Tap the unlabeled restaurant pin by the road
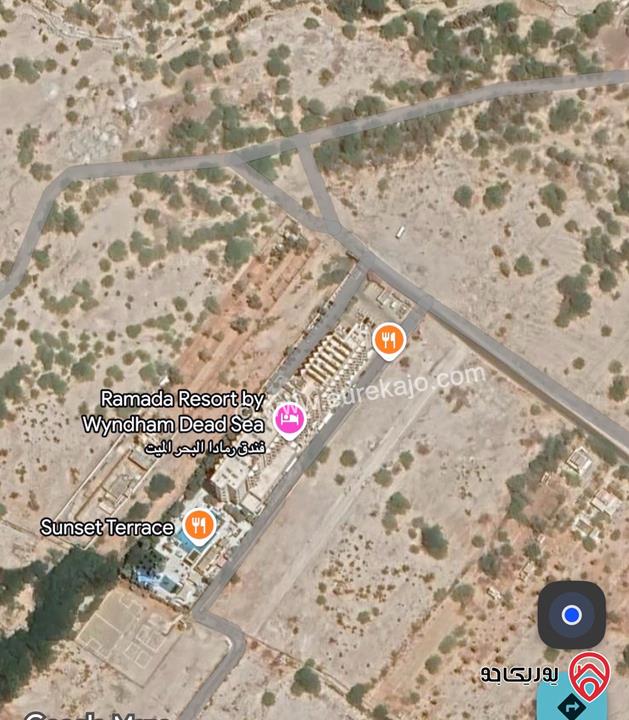629x720 pixels. click(388, 341)
